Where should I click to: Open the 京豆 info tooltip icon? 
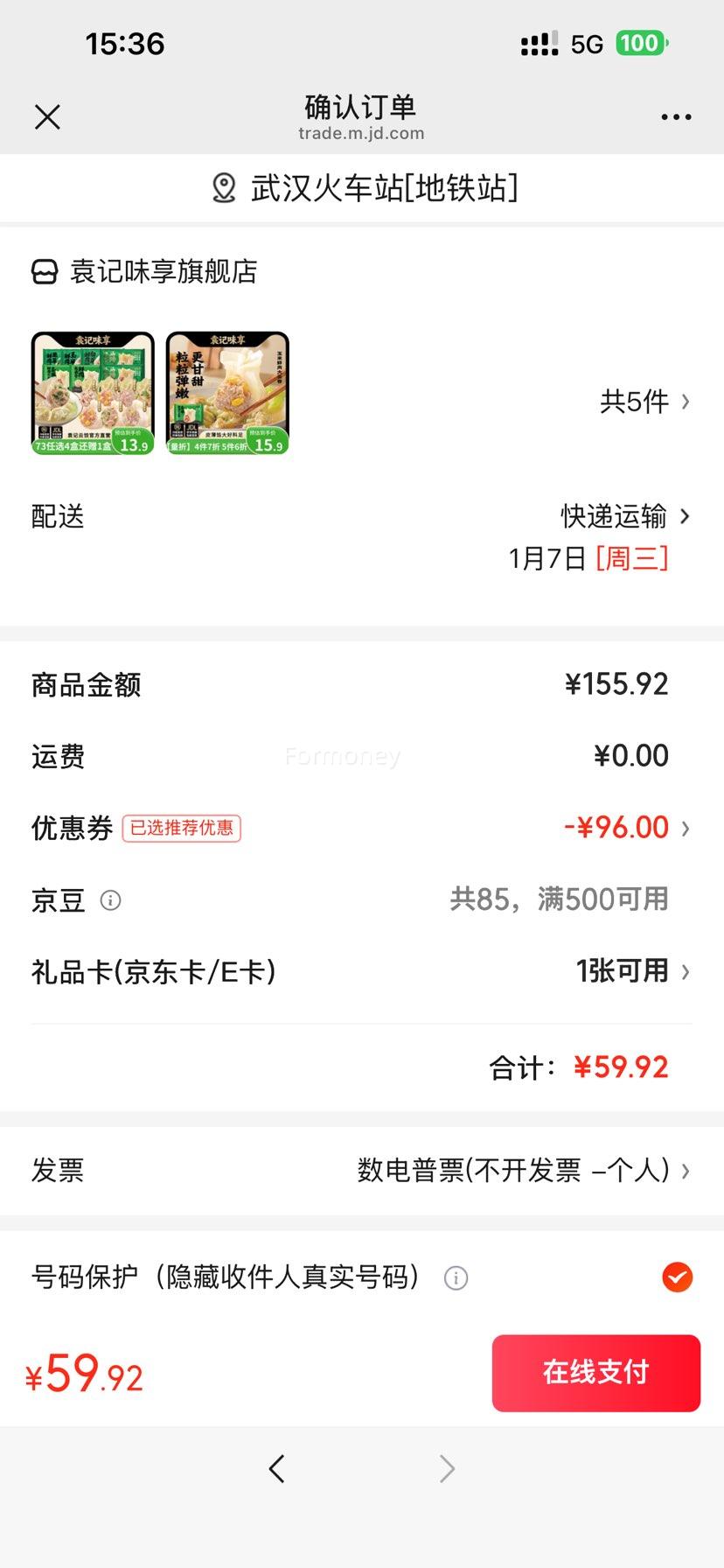(111, 900)
